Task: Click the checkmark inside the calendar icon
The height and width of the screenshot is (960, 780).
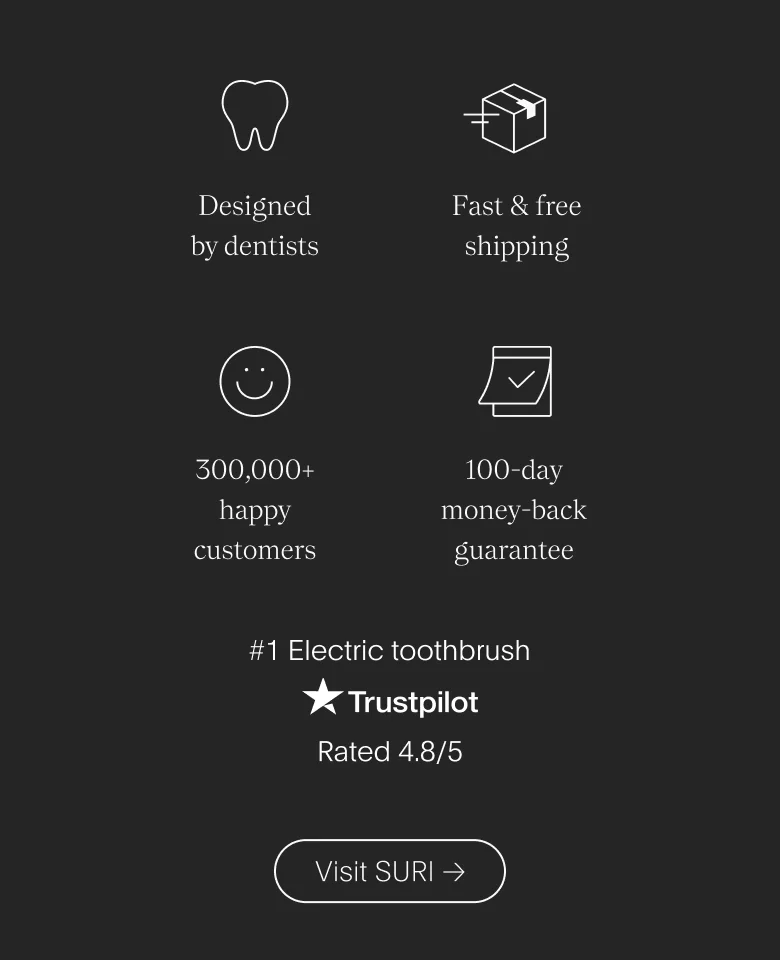Action: (x=523, y=382)
